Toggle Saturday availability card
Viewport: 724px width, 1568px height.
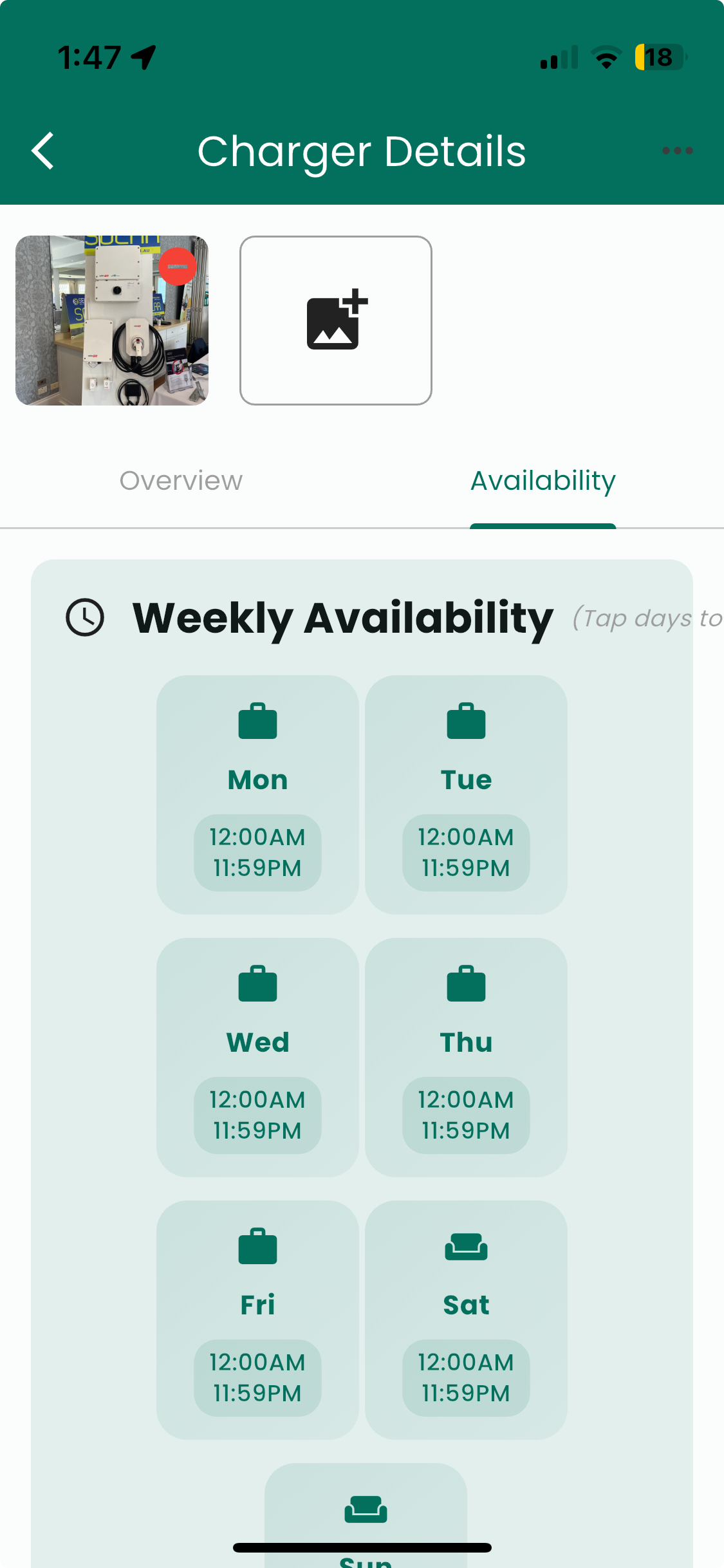coord(466,1272)
